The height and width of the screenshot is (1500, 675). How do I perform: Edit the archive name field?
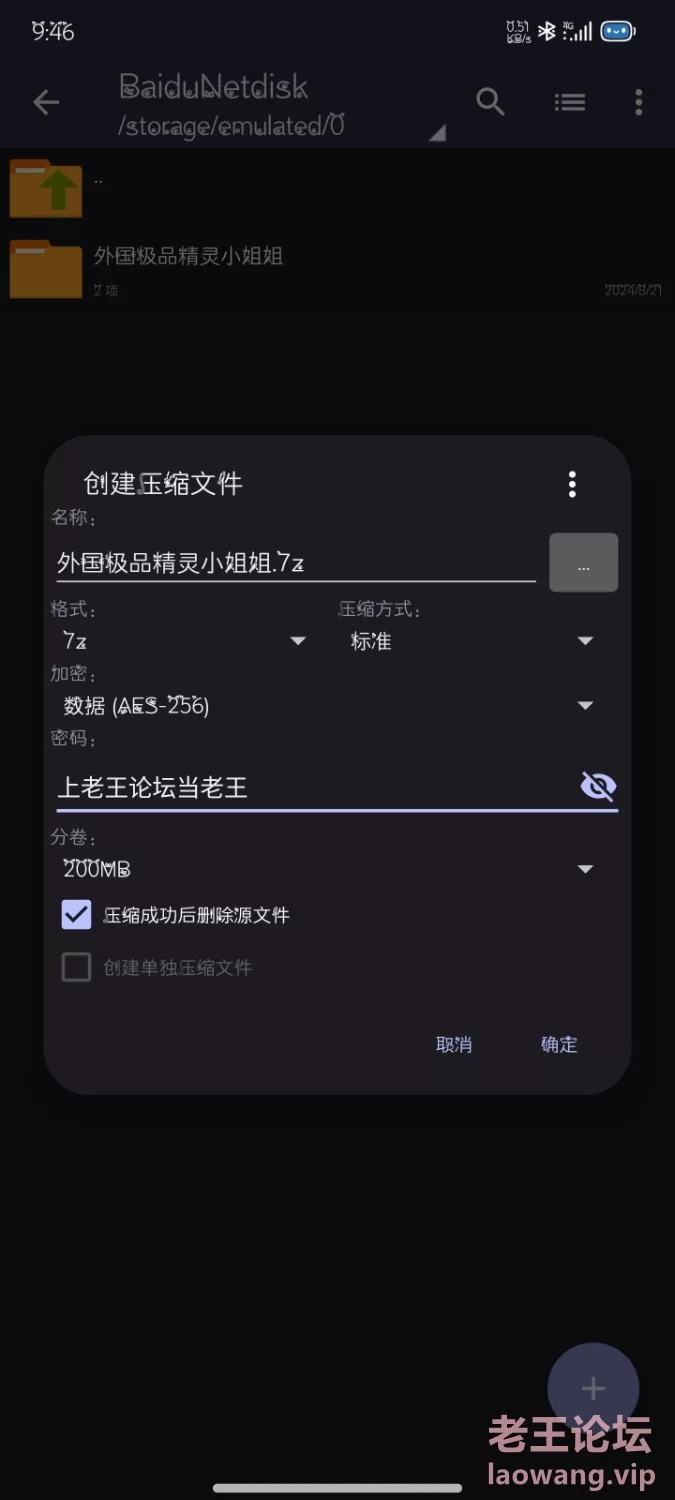296,563
